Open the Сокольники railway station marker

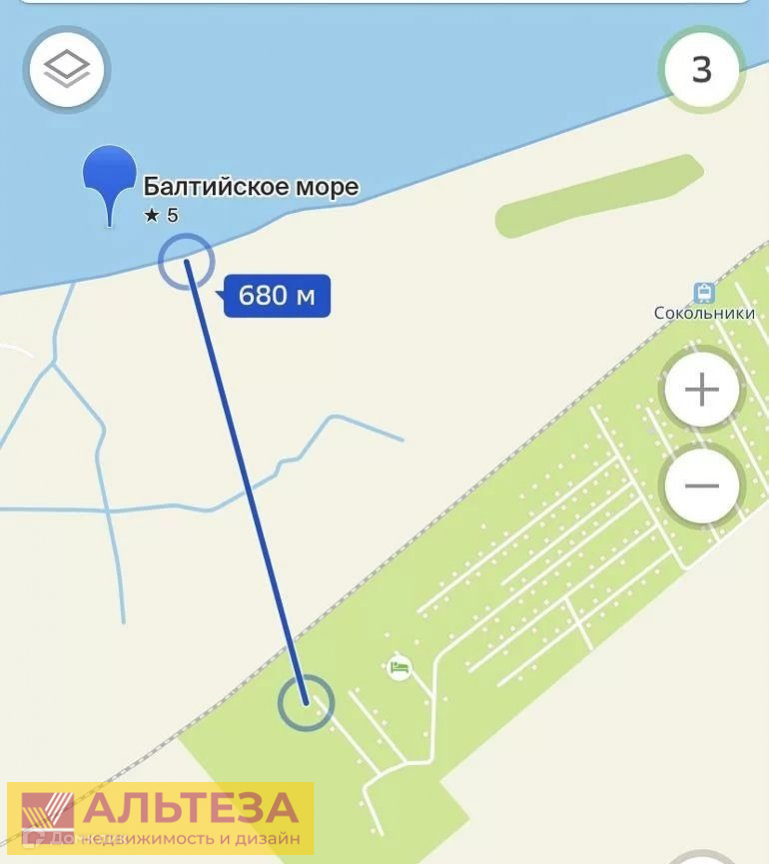[x=704, y=293]
